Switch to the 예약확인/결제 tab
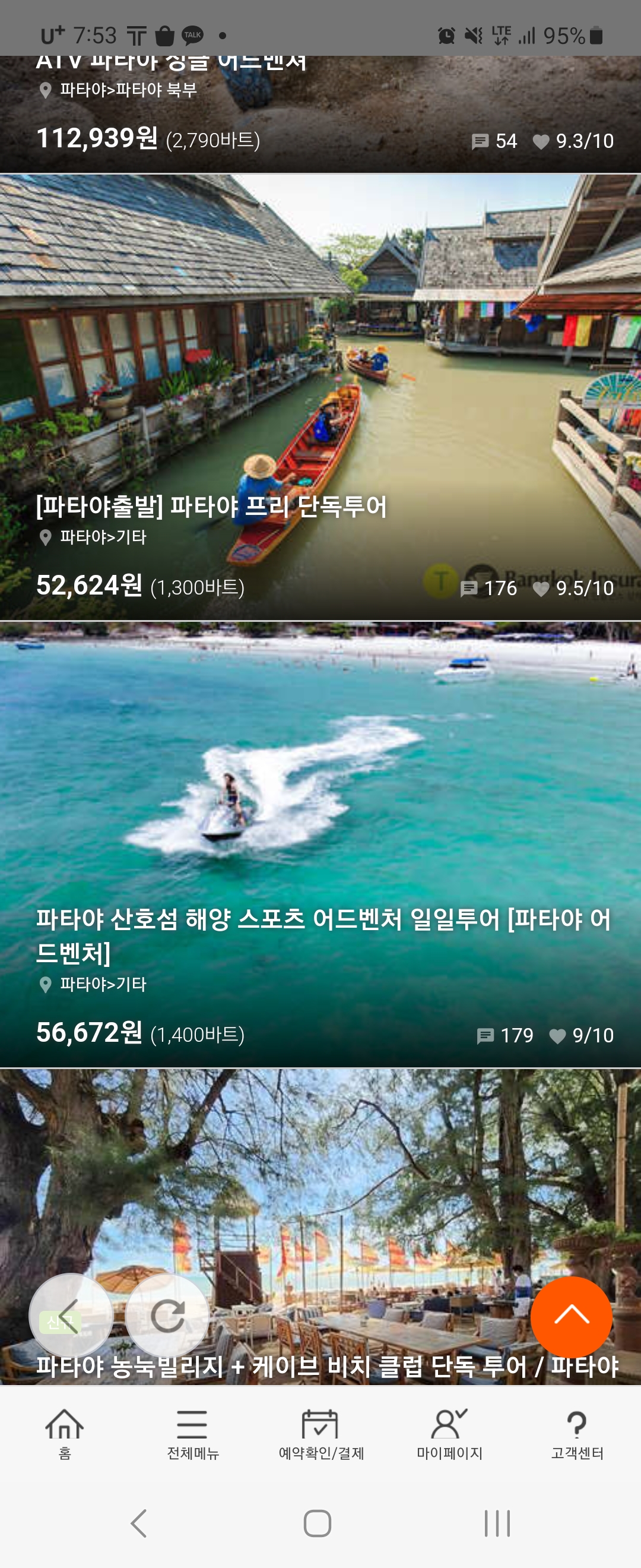Viewport: 641px width, 1568px height. 320,1434
